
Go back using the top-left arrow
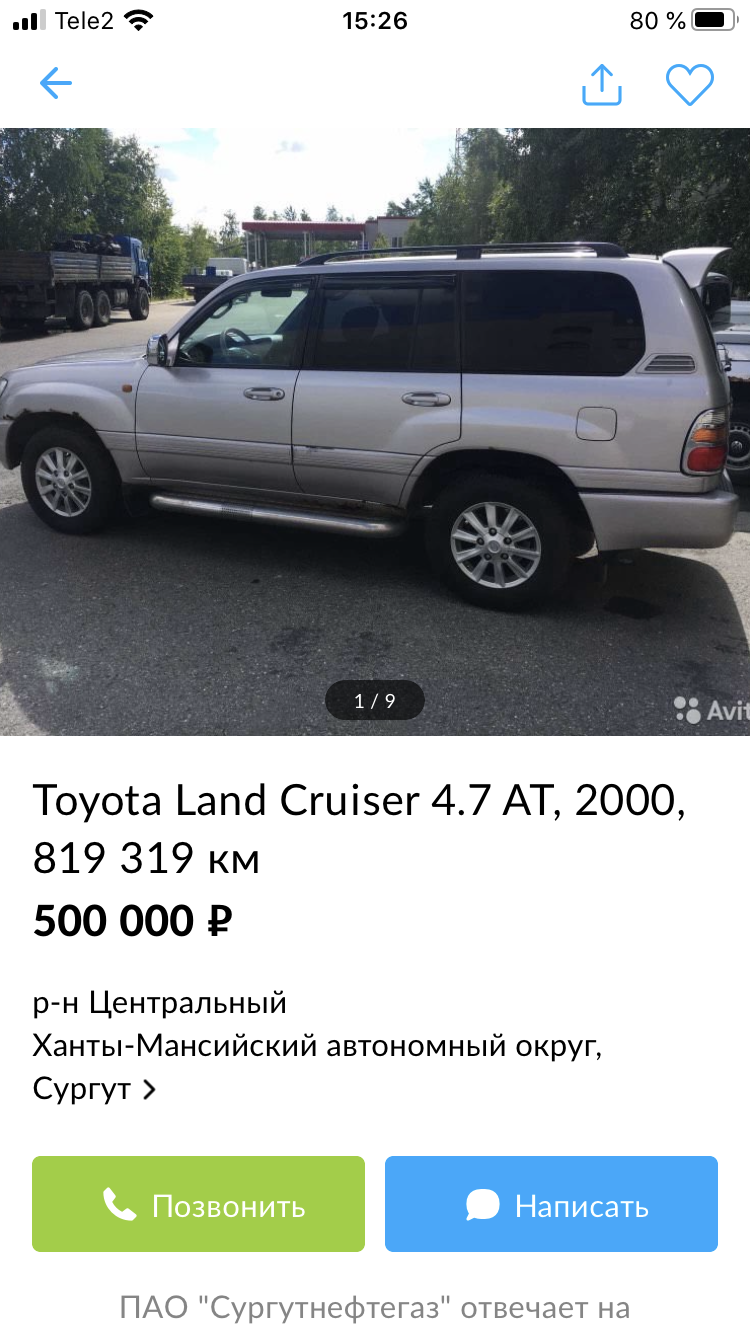click(55, 84)
